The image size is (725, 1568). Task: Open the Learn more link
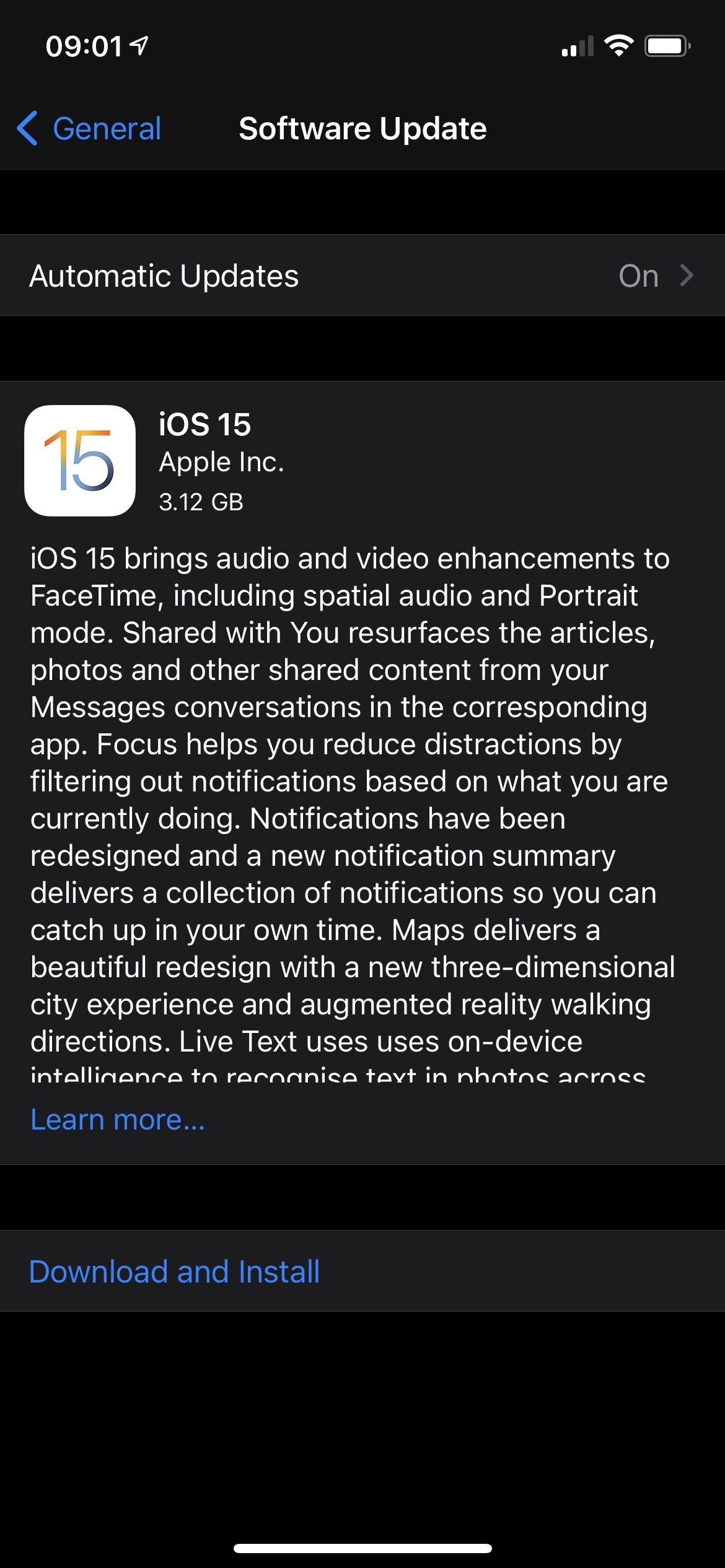point(118,1120)
